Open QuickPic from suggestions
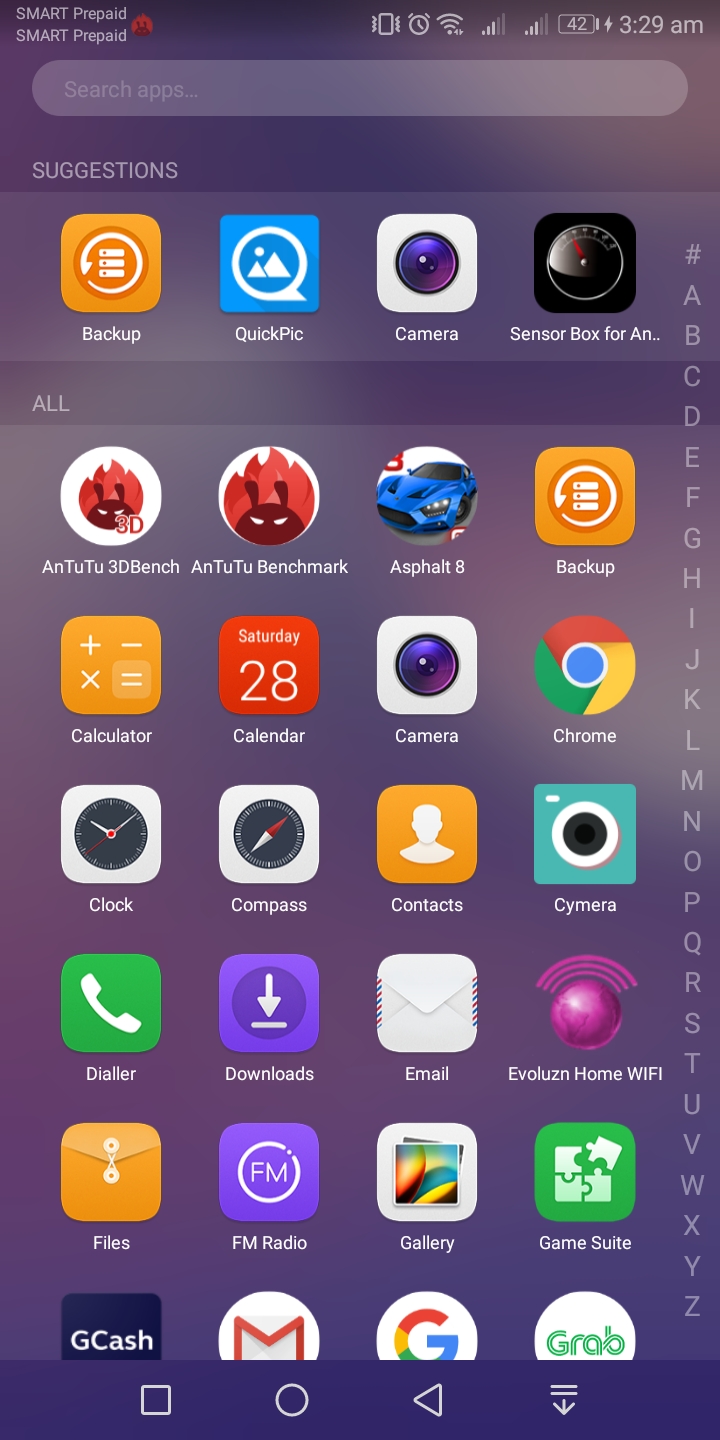The image size is (720, 1440). click(x=269, y=264)
